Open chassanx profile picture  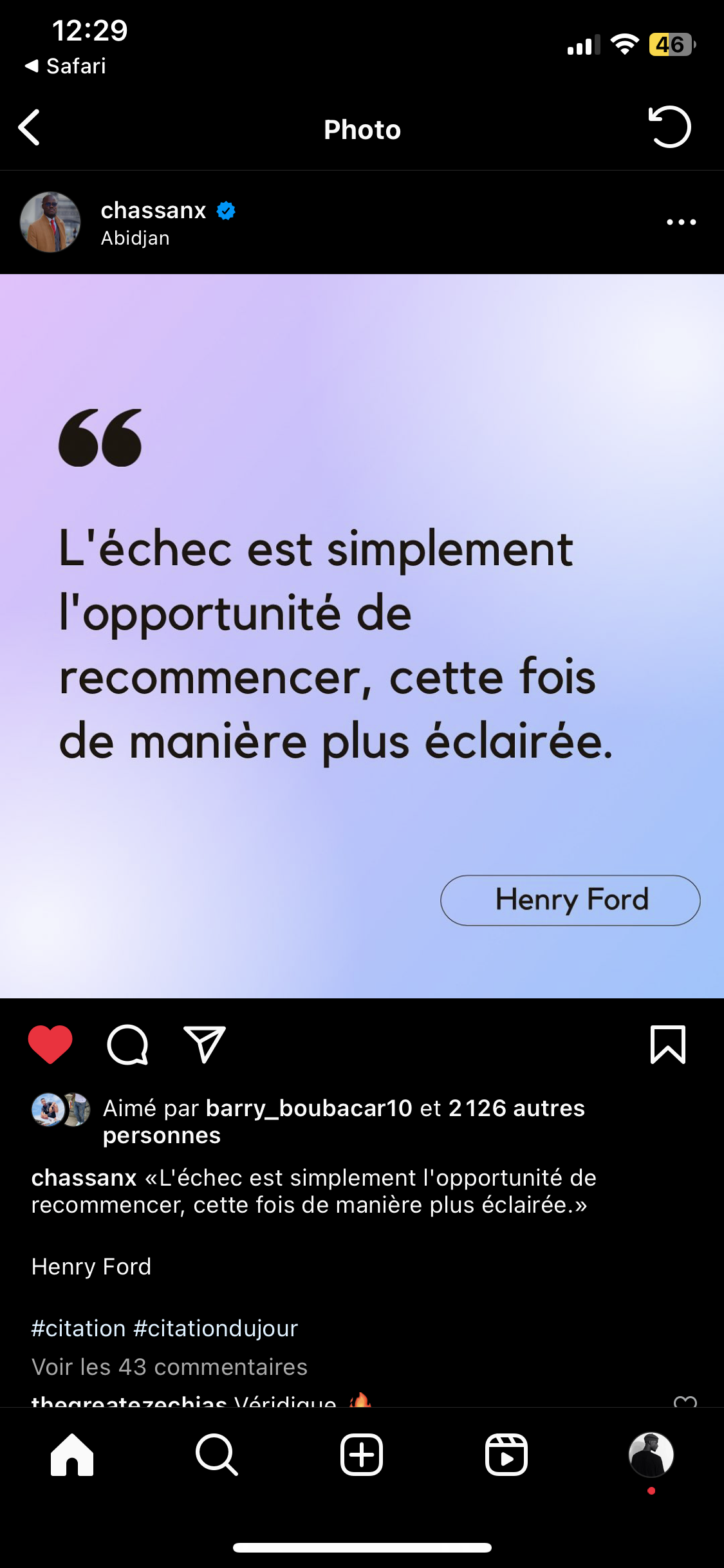(50, 222)
